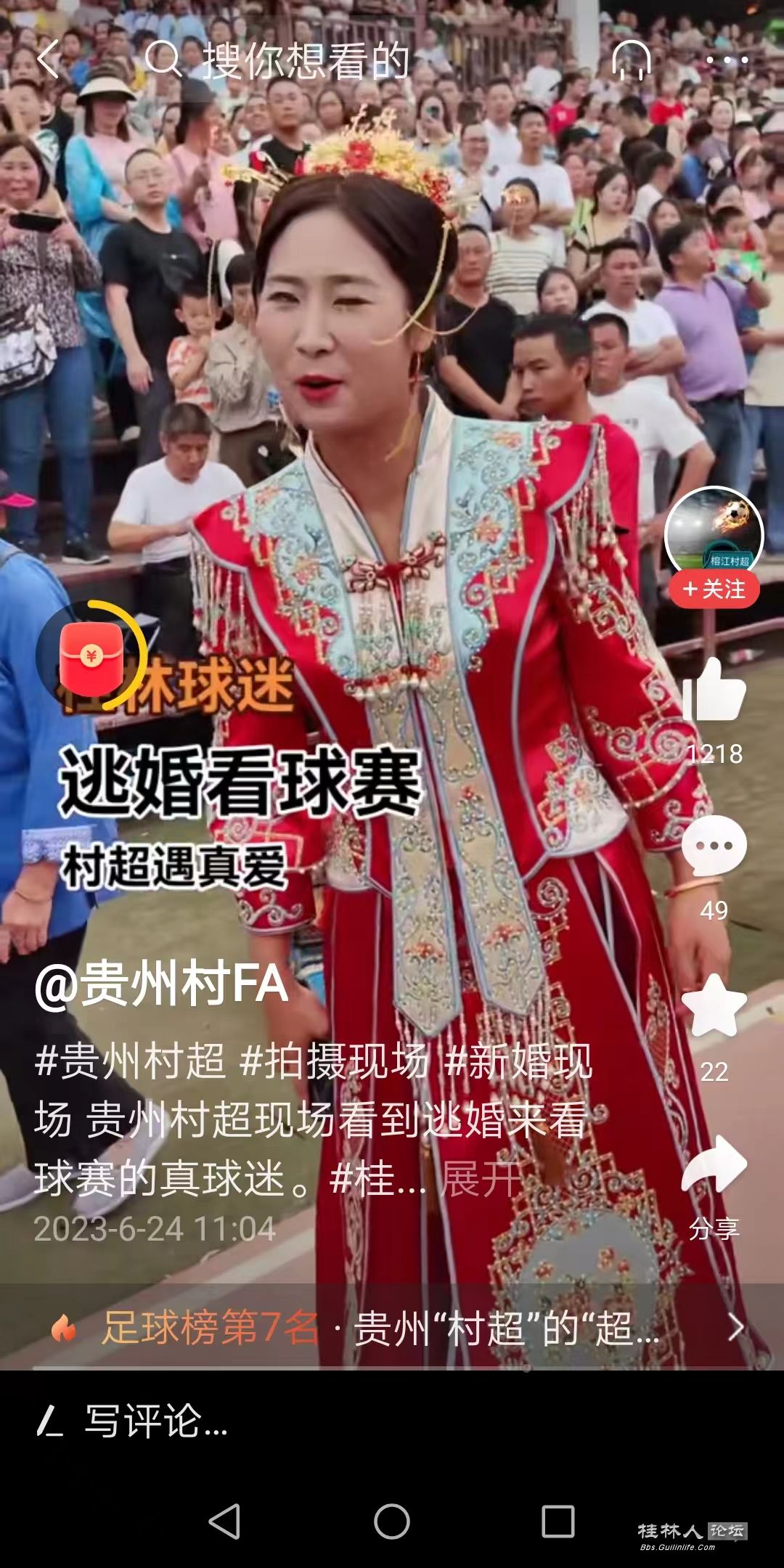The height and width of the screenshot is (1568, 784).
Task: Open the @贵州村FA profile
Action: (161, 984)
